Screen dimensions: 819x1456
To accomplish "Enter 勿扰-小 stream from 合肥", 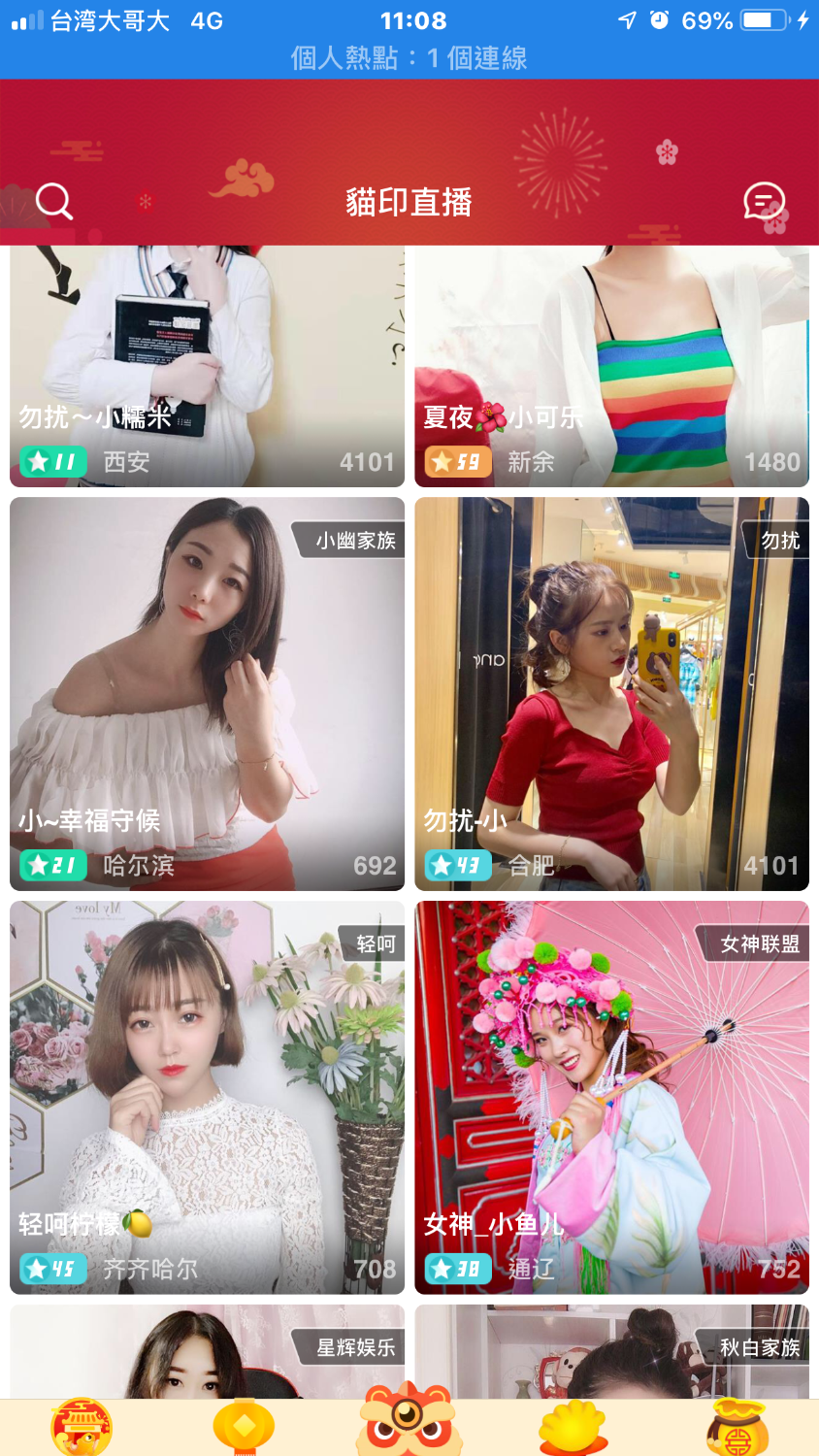I will tap(611, 693).
